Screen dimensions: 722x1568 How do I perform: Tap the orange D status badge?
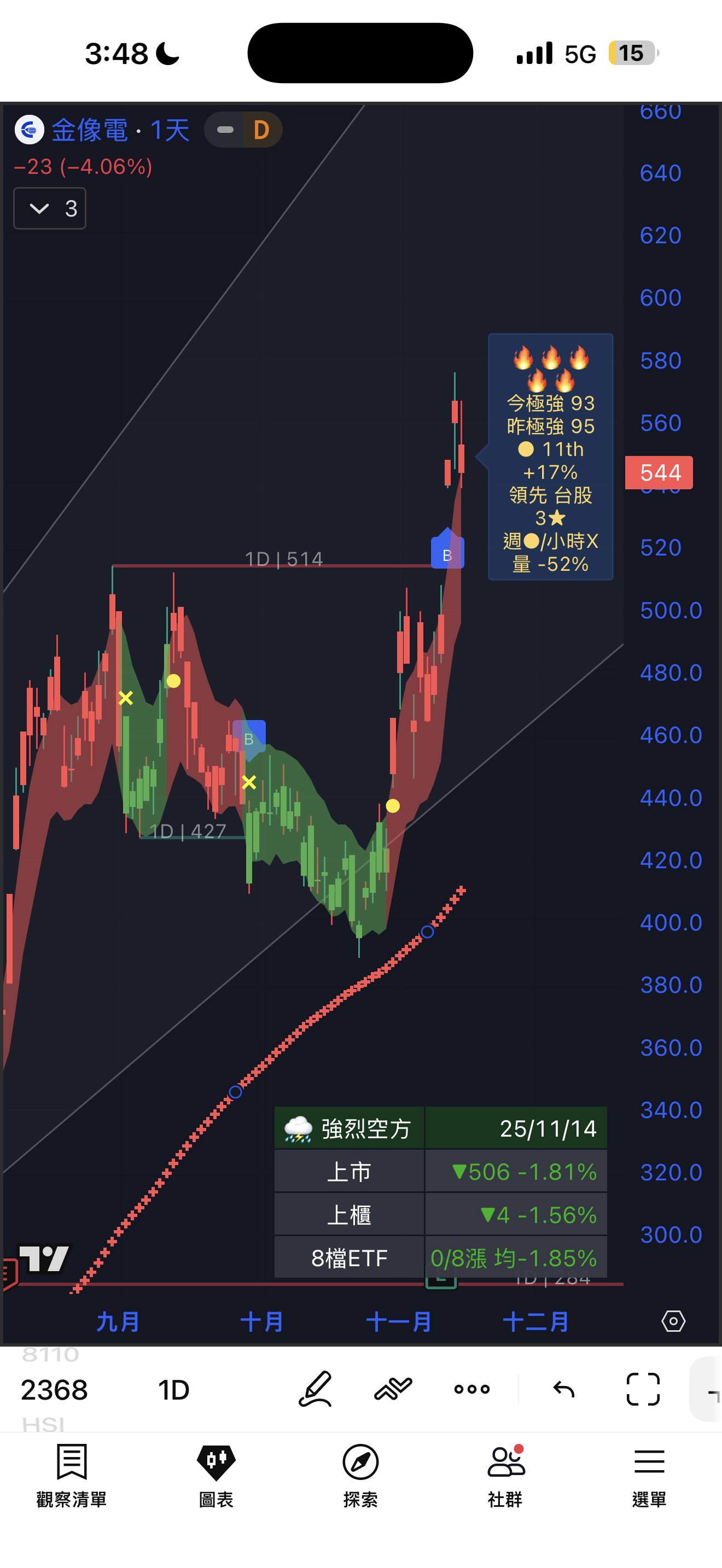tap(262, 130)
